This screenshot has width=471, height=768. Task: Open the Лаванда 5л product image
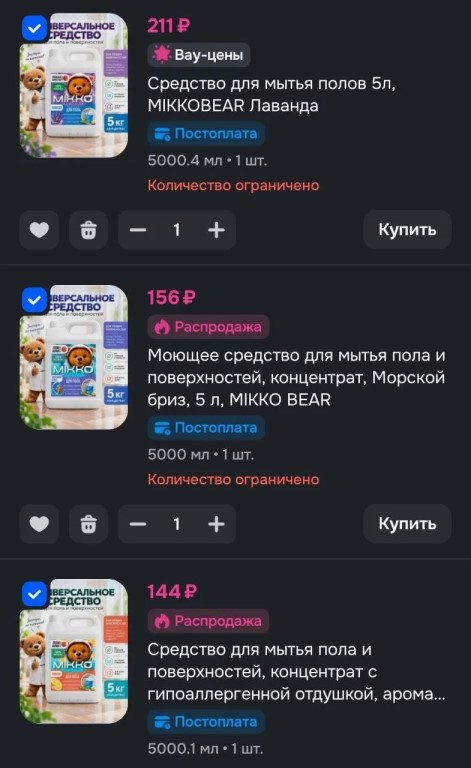tap(74, 86)
